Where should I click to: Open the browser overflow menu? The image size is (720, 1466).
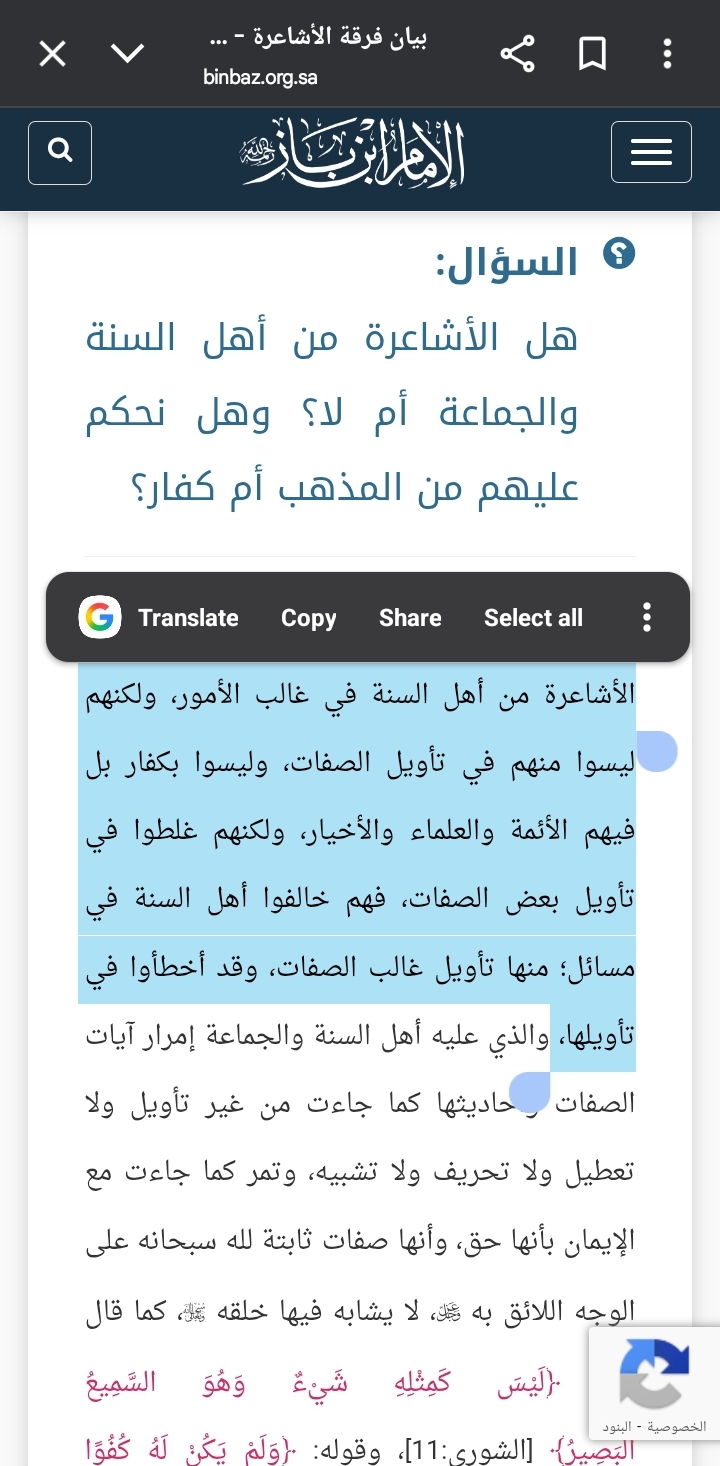point(667,53)
